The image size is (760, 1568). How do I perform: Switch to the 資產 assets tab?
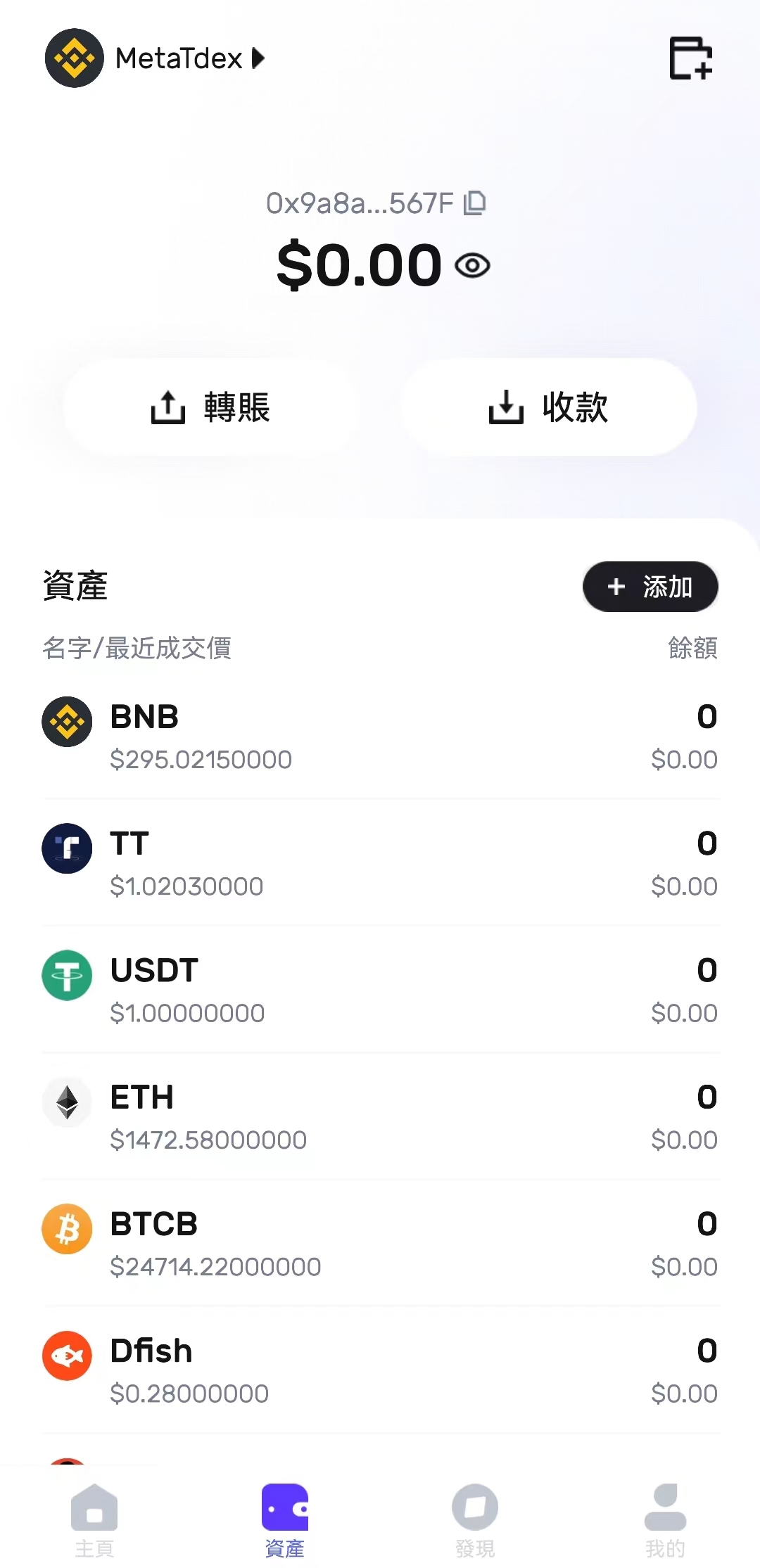[x=284, y=1519]
